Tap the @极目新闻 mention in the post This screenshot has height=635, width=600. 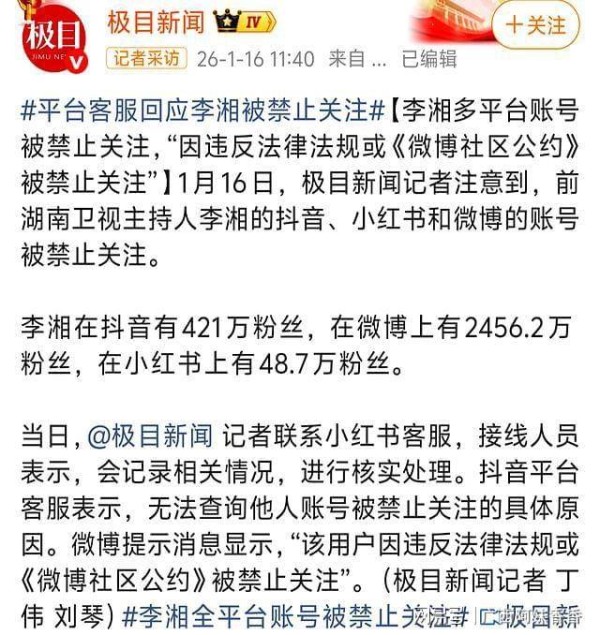150,435
